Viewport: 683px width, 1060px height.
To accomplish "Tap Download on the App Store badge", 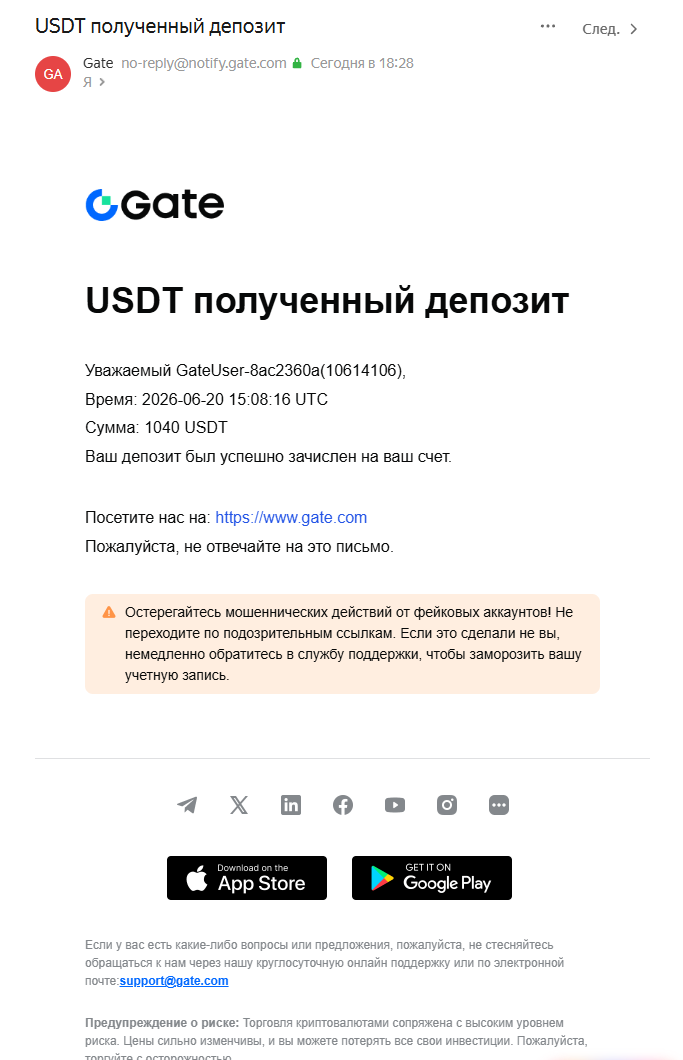I will 247,877.
